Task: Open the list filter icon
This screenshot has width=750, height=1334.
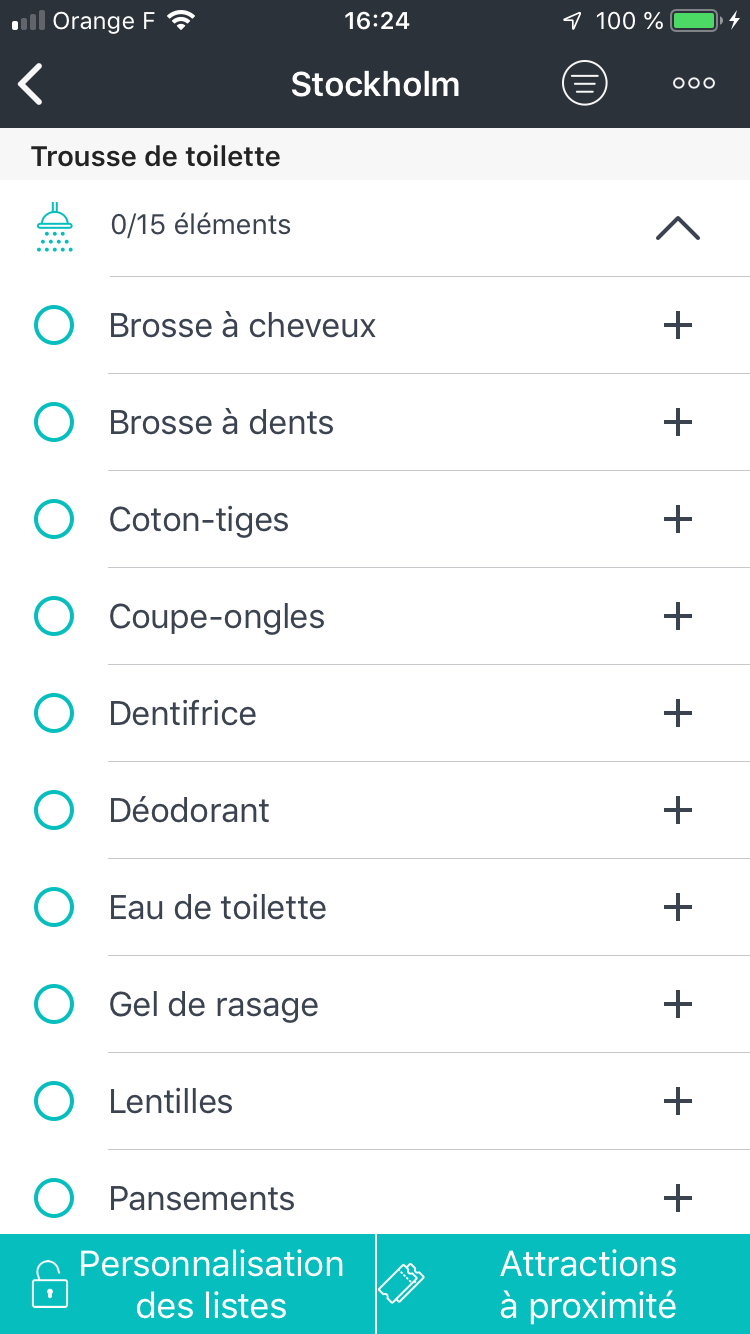Action: pyautogui.click(x=585, y=83)
